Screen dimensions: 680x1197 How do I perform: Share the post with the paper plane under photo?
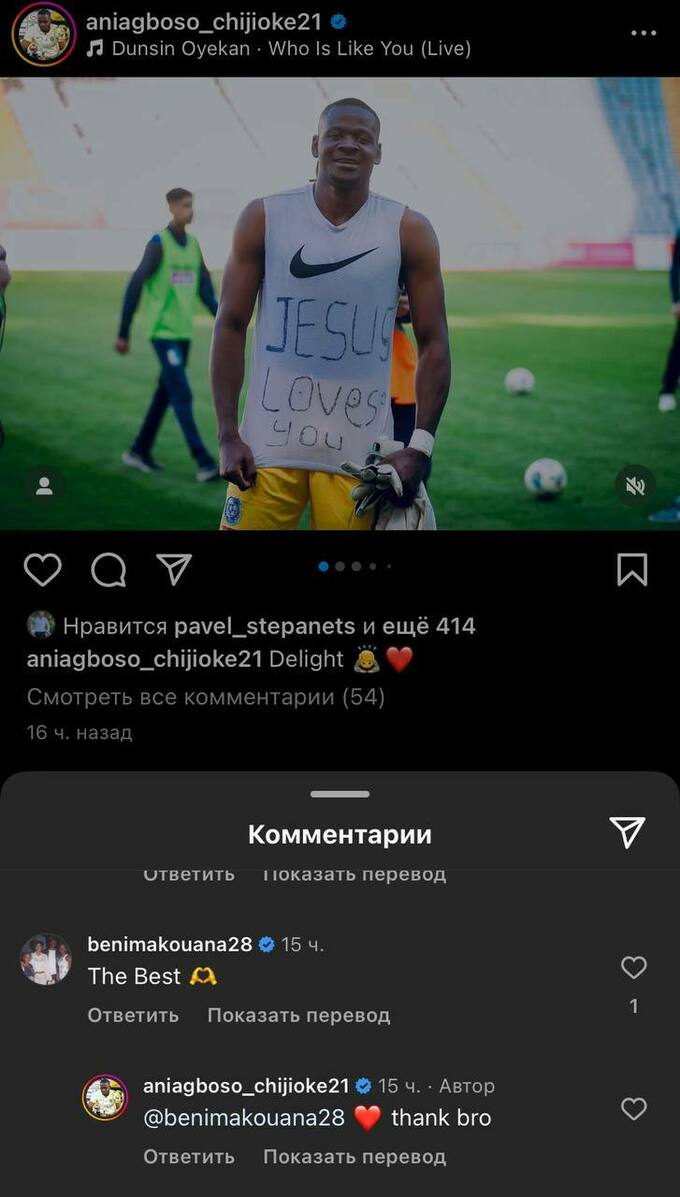click(x=174, y=570)
